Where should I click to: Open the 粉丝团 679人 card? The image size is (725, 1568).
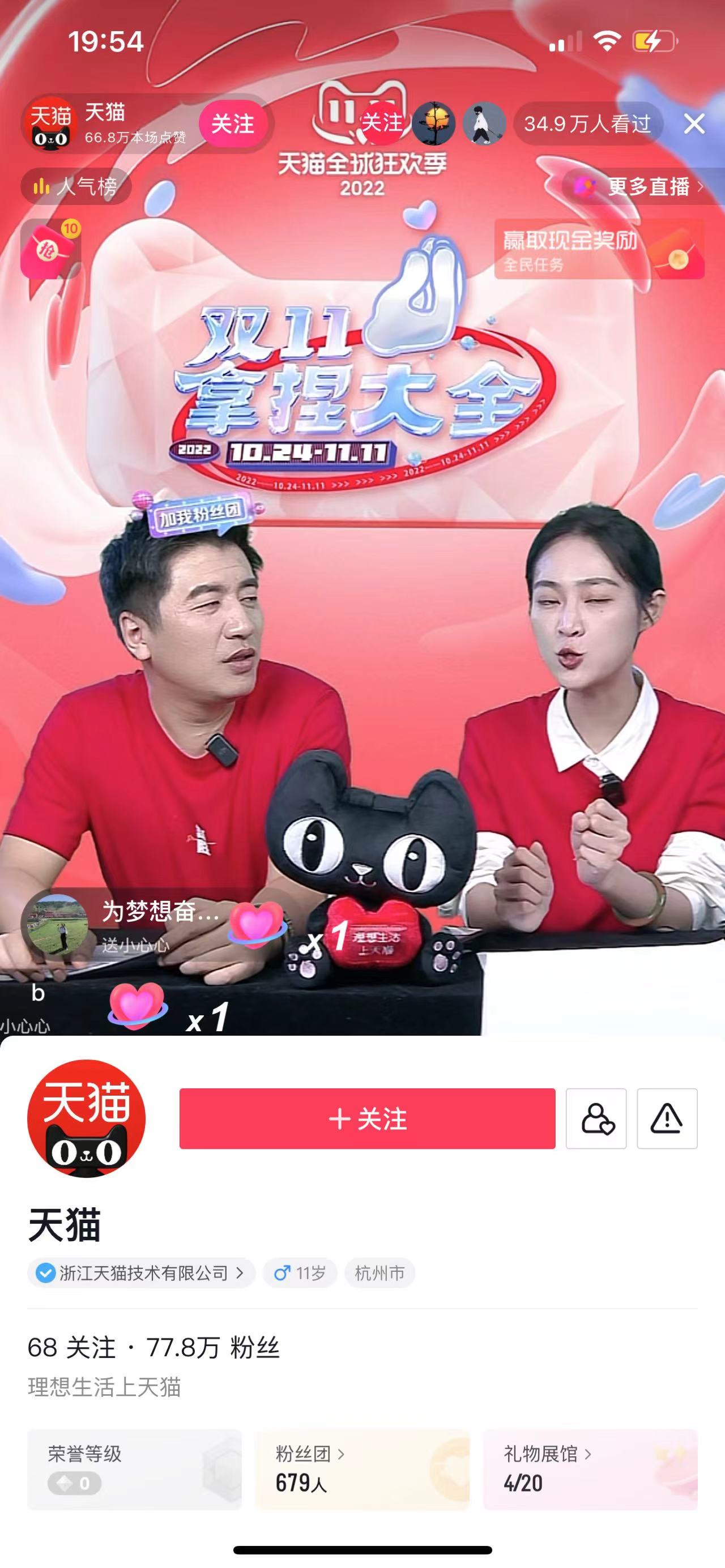[x=362, y=1469]
